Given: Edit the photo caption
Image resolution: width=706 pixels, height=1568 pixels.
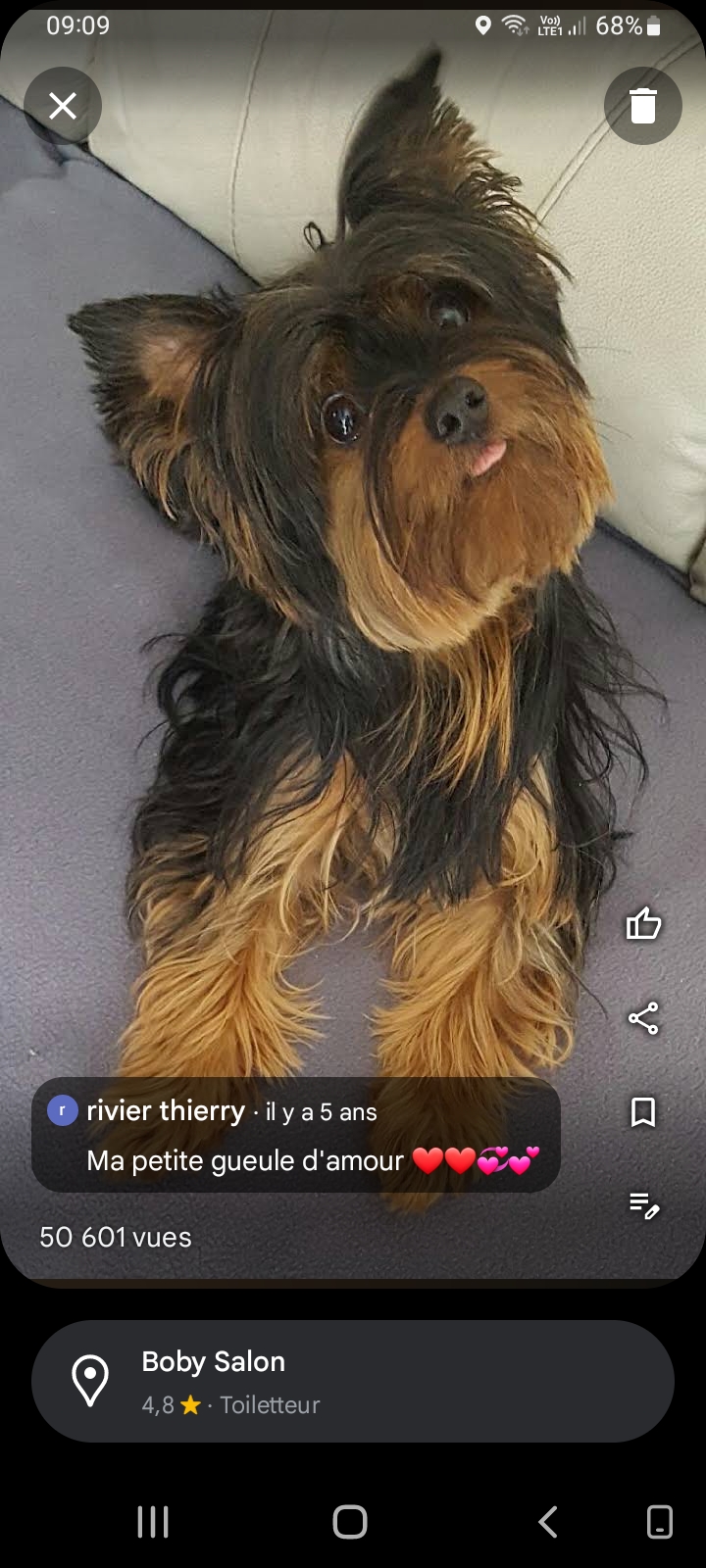Looking at the screenshot, I should point(643,1205).
